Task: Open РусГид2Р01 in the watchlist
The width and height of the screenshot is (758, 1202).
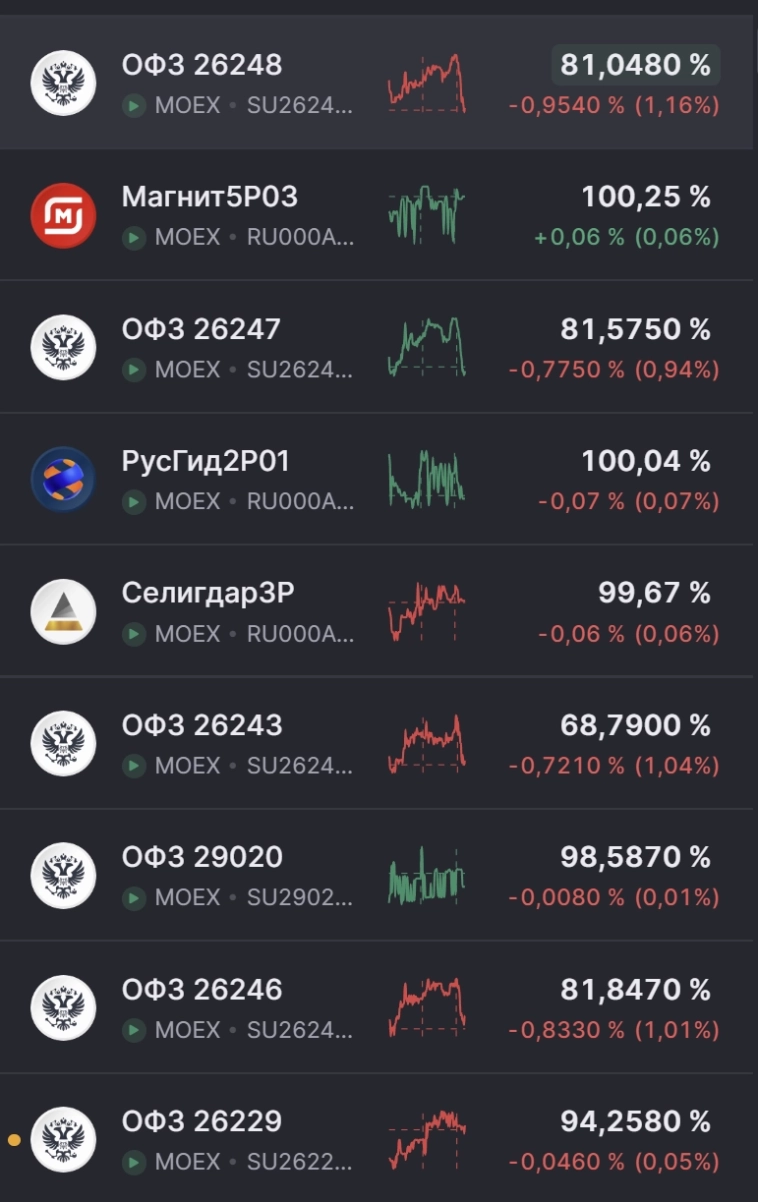Action: [206, 462]
